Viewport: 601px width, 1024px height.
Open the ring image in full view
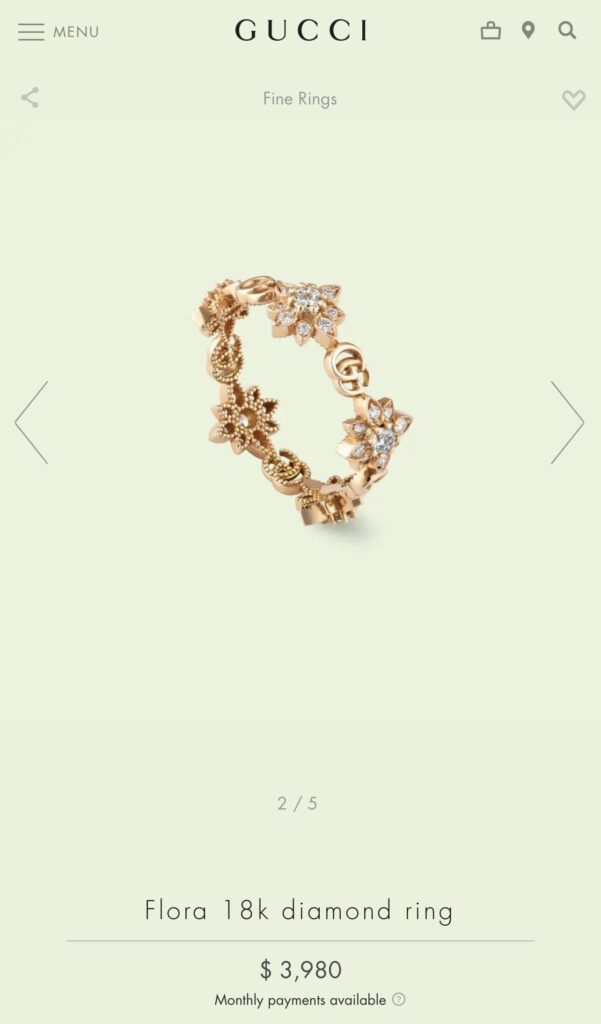coord(302,412)
